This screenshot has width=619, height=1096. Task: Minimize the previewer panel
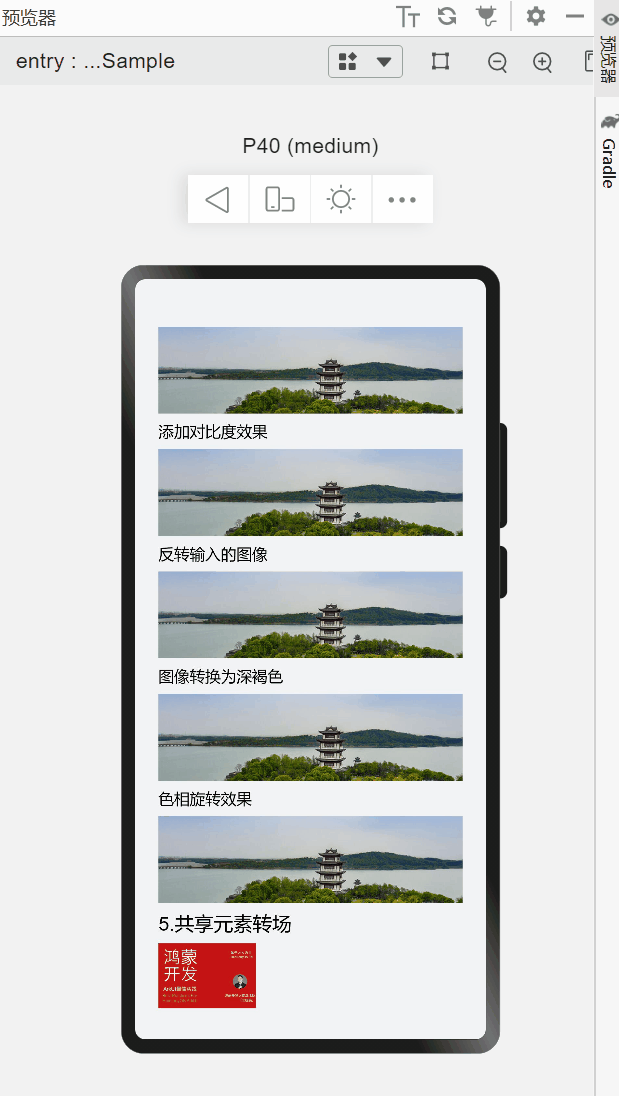pyautogui.click(x=575, y=15)
